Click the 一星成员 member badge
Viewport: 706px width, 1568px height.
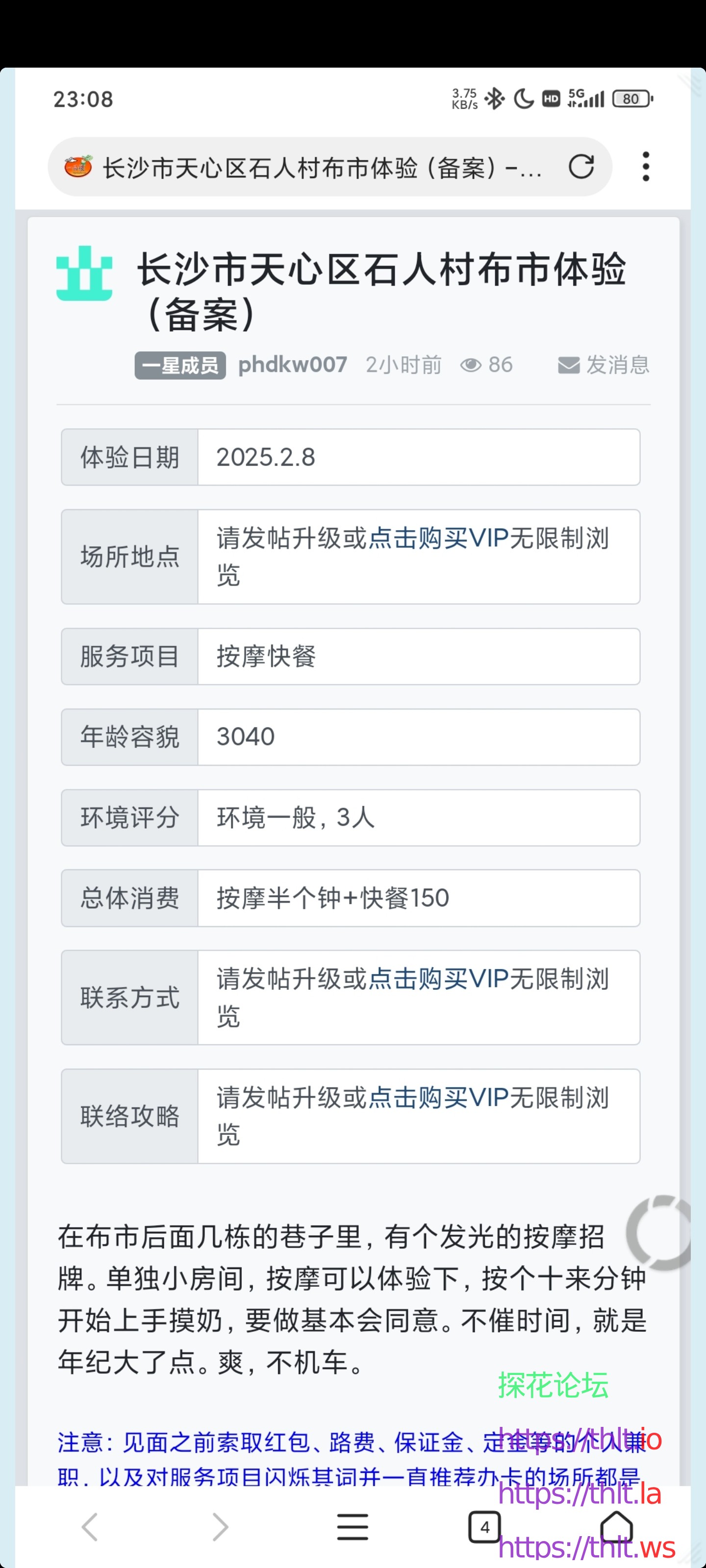coord(180,364)
